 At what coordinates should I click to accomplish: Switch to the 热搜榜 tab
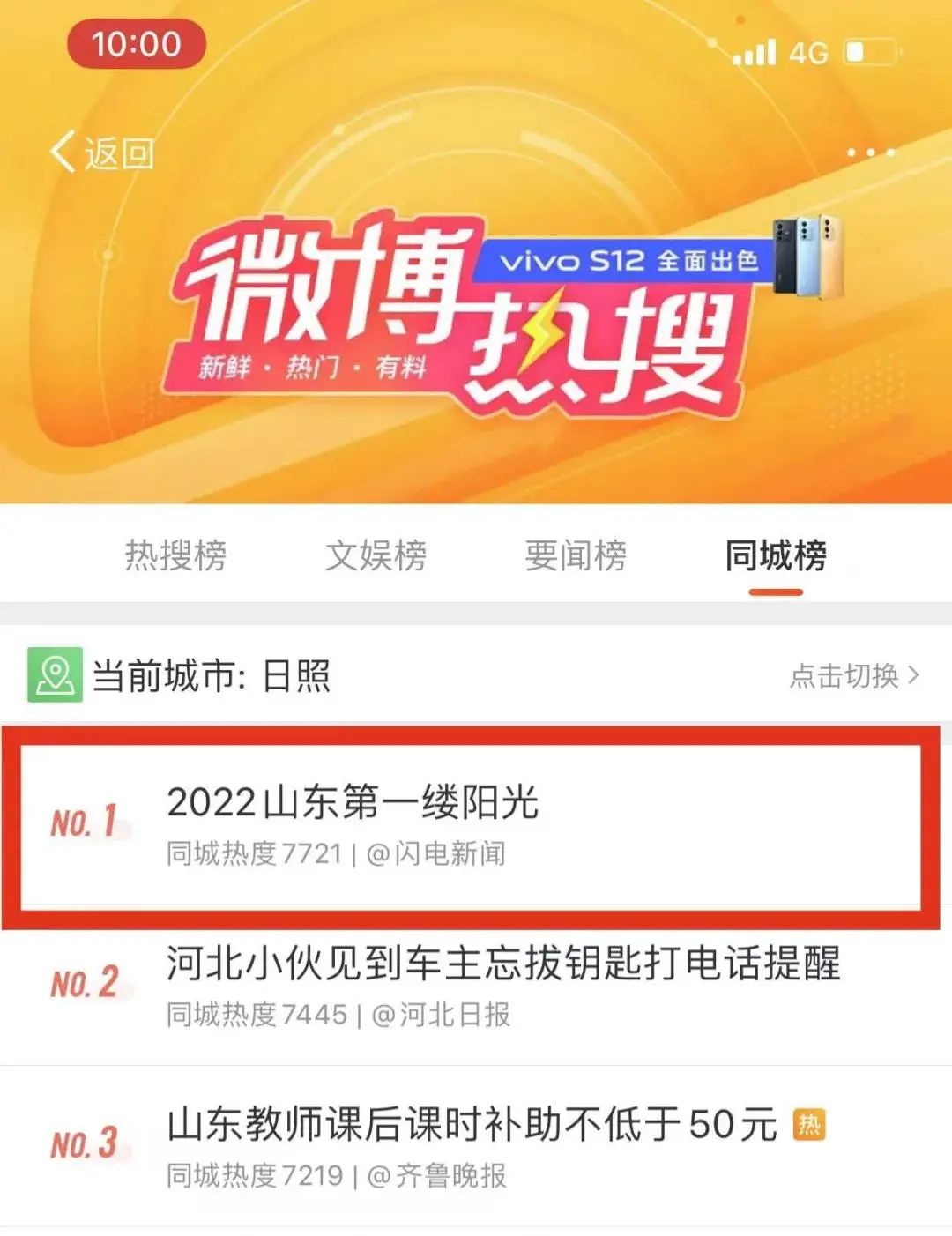[174, 555]
